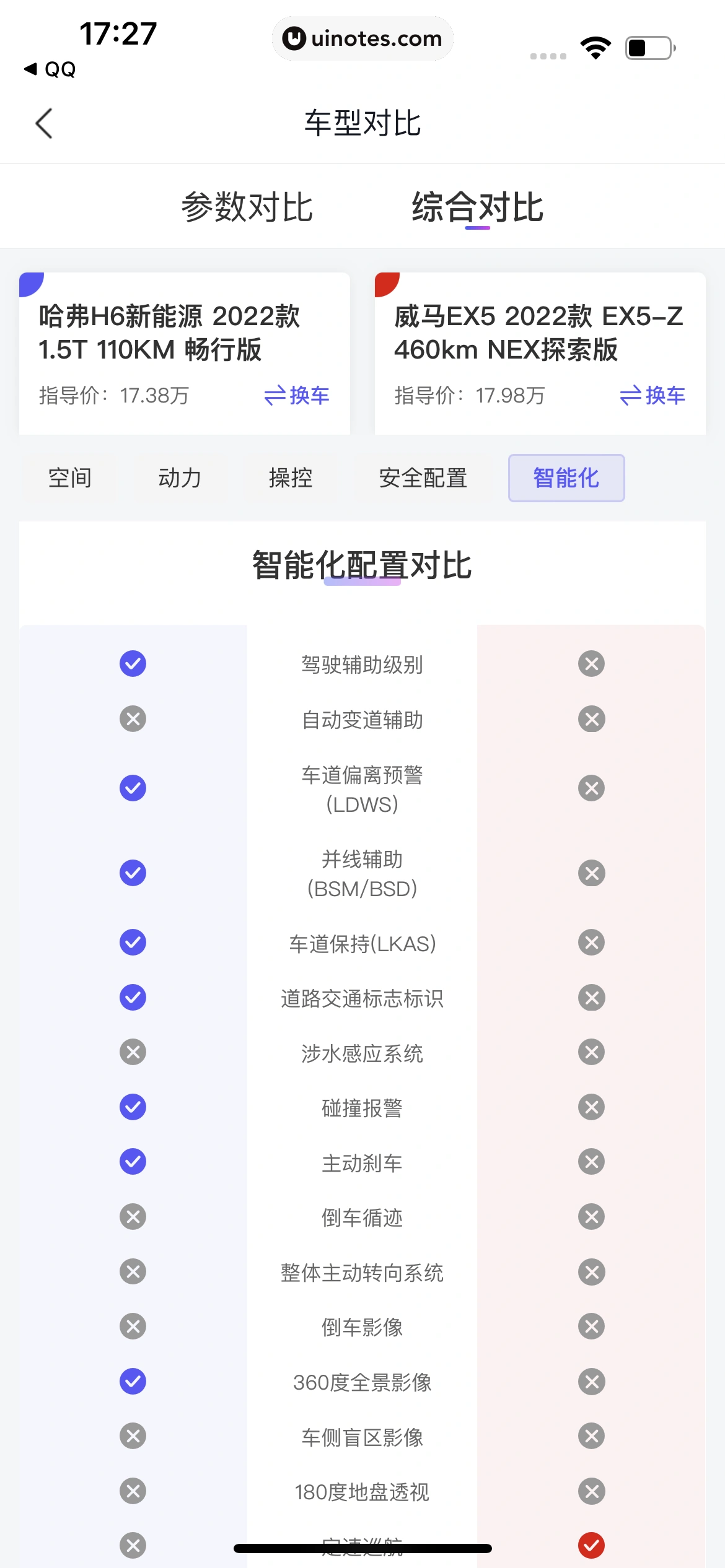Switch to the 参数对比 tab

247,207
